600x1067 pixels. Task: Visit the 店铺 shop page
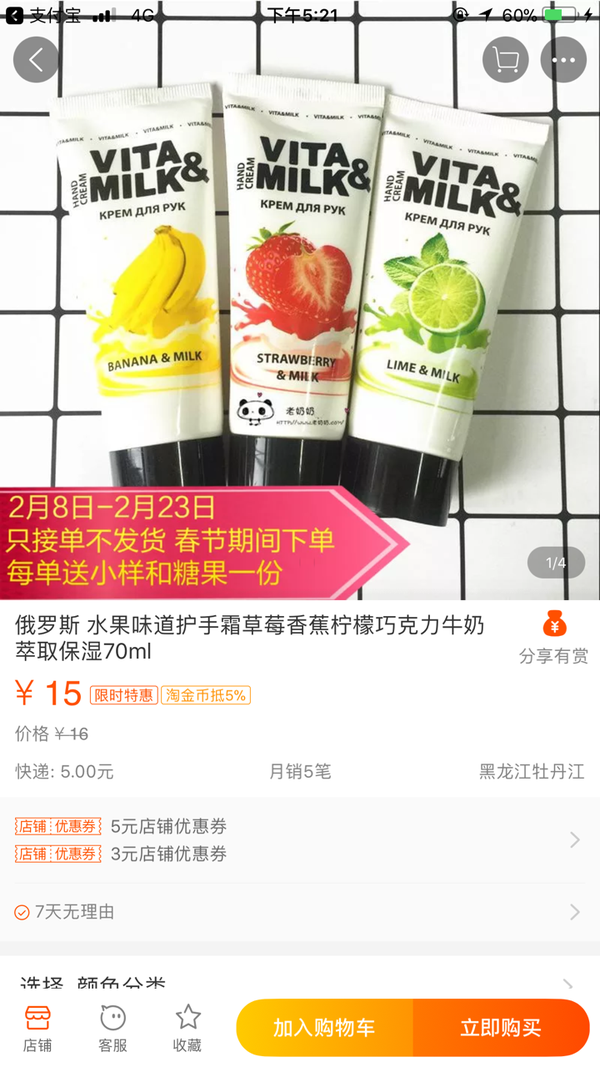[x=38, y=1029]
